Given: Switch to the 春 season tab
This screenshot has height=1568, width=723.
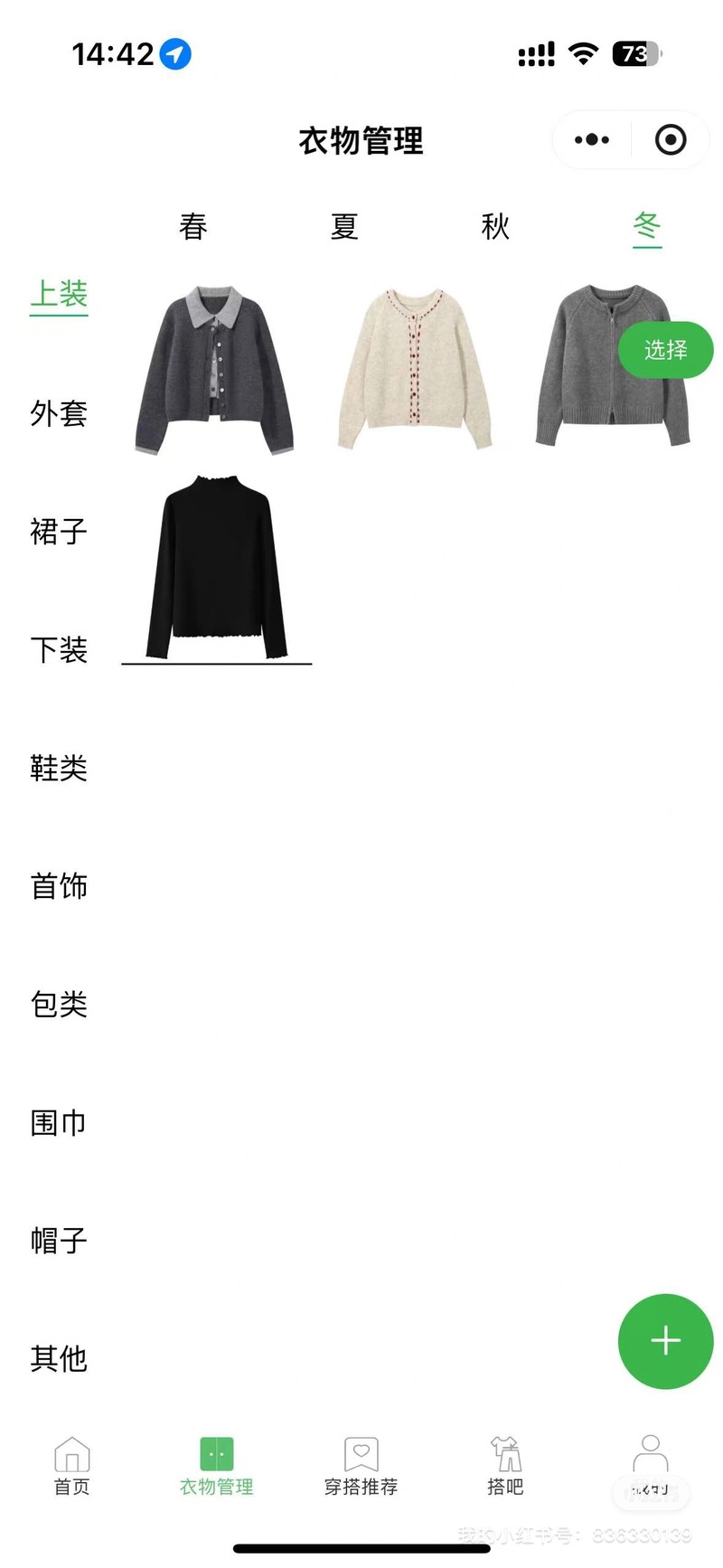Looking at the screenshot, I should point(193,226).
